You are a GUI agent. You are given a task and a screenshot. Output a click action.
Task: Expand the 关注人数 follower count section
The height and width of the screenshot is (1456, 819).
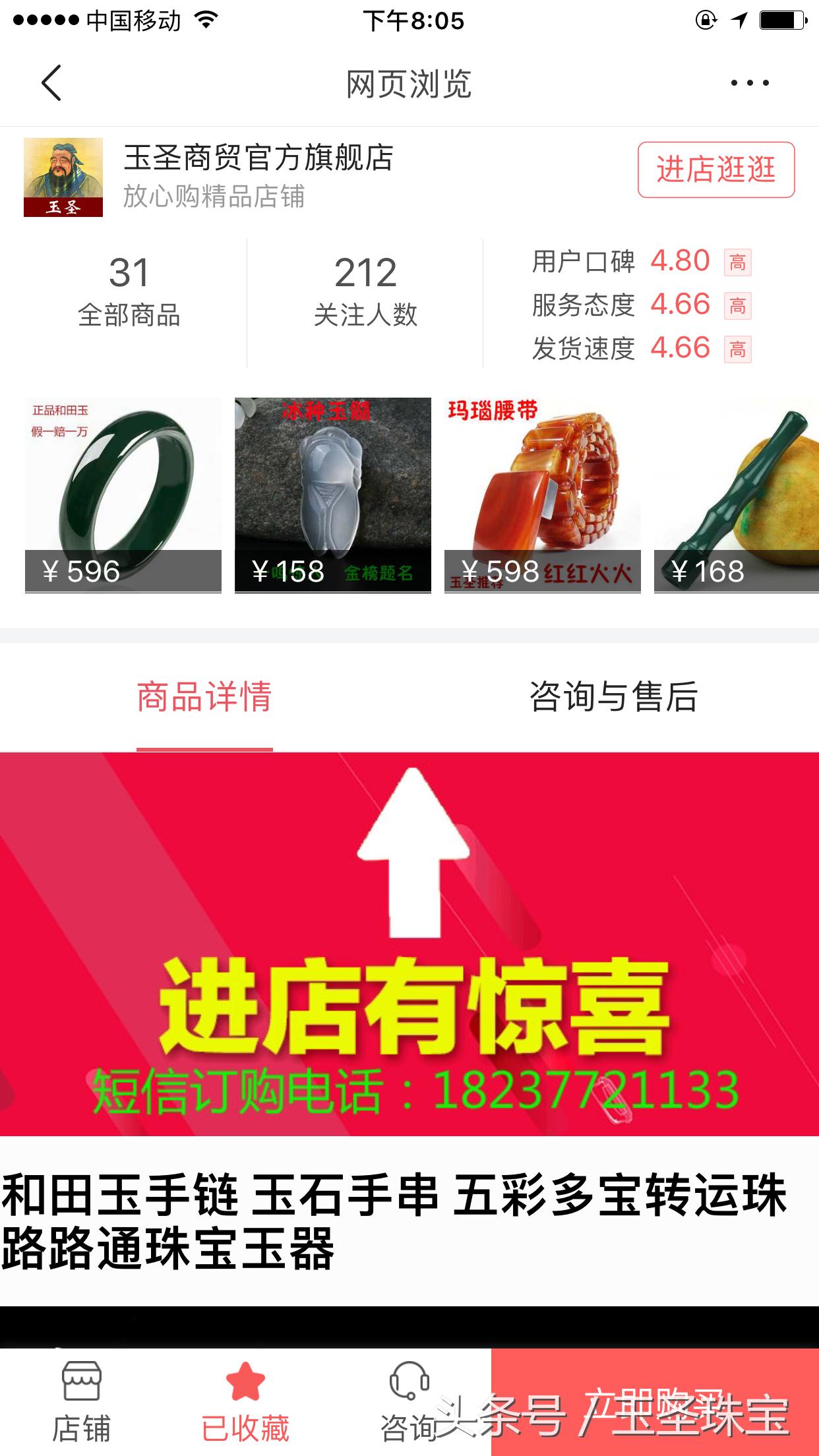pos(367,290)
